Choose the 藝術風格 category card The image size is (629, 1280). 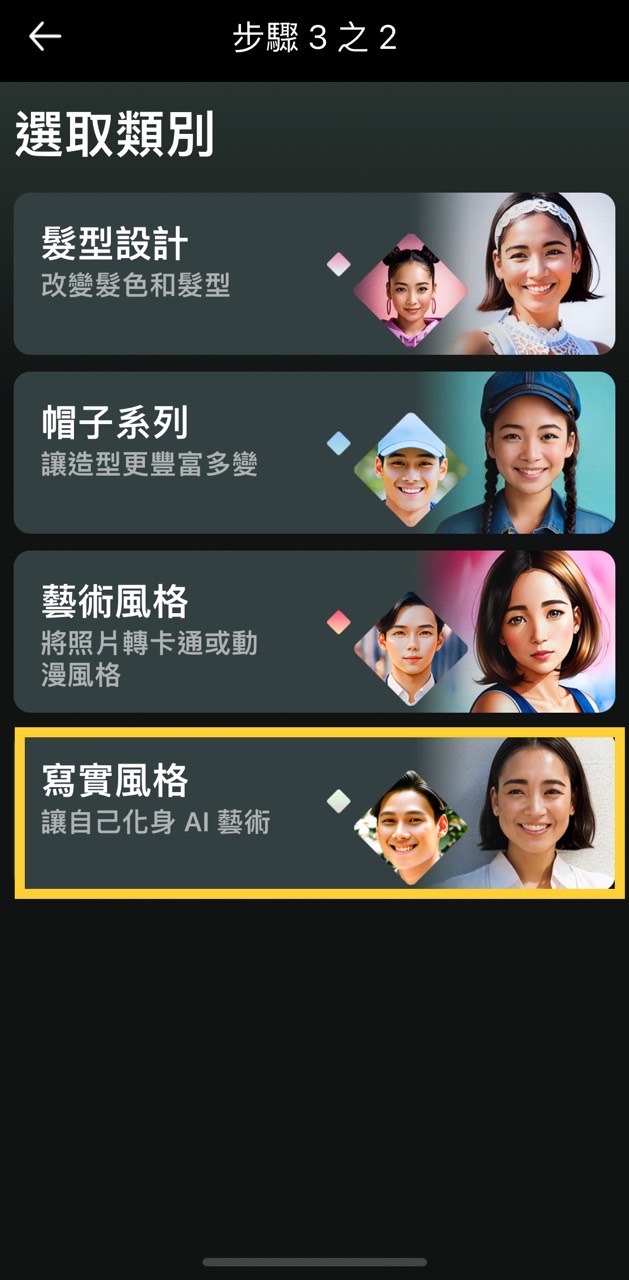(314, 631)
